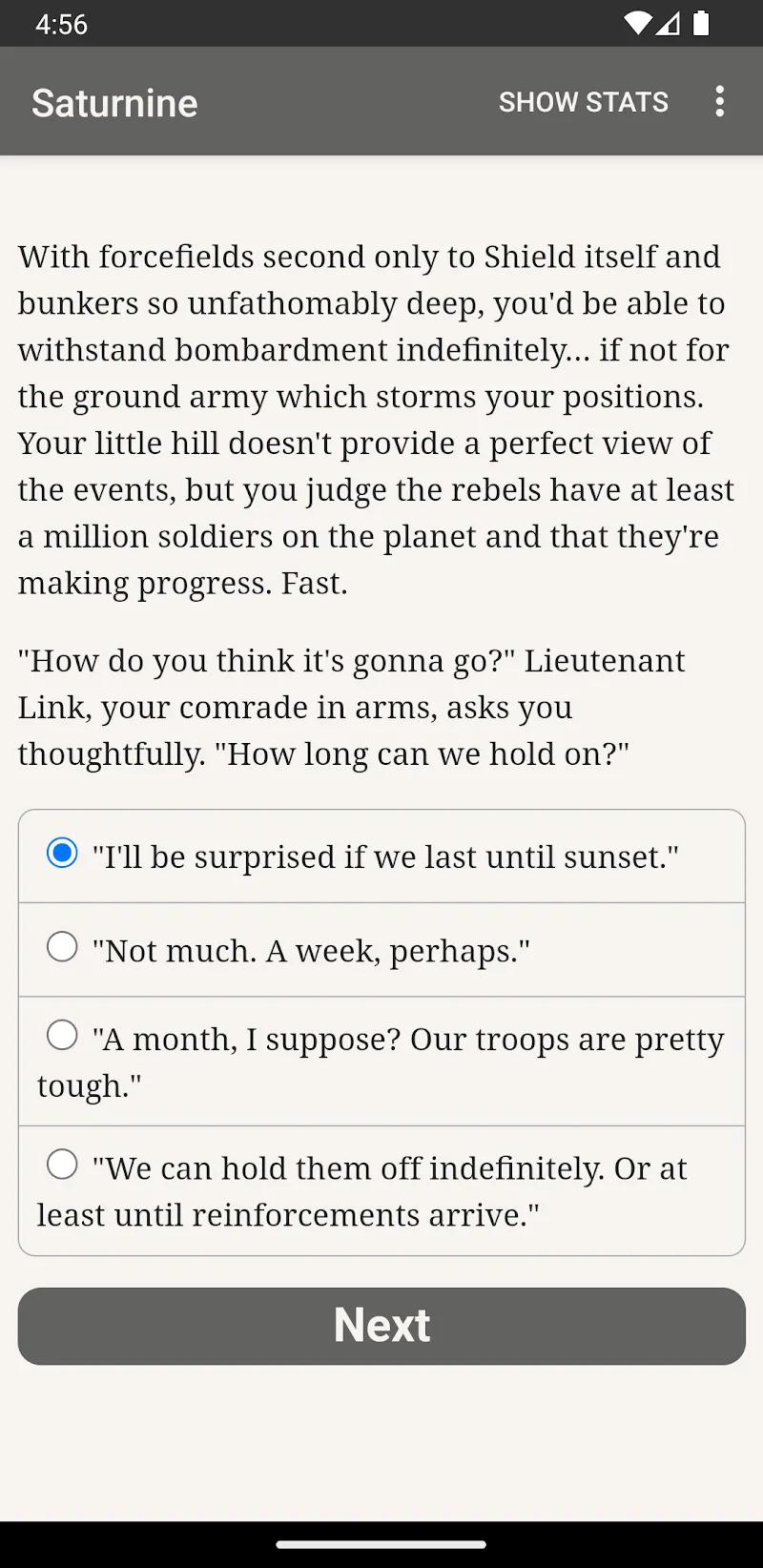The height and width of the screenshot is (1568, 763).
Task: Click the Saturnine title in the app bar
Action: [x=113, y=103]
